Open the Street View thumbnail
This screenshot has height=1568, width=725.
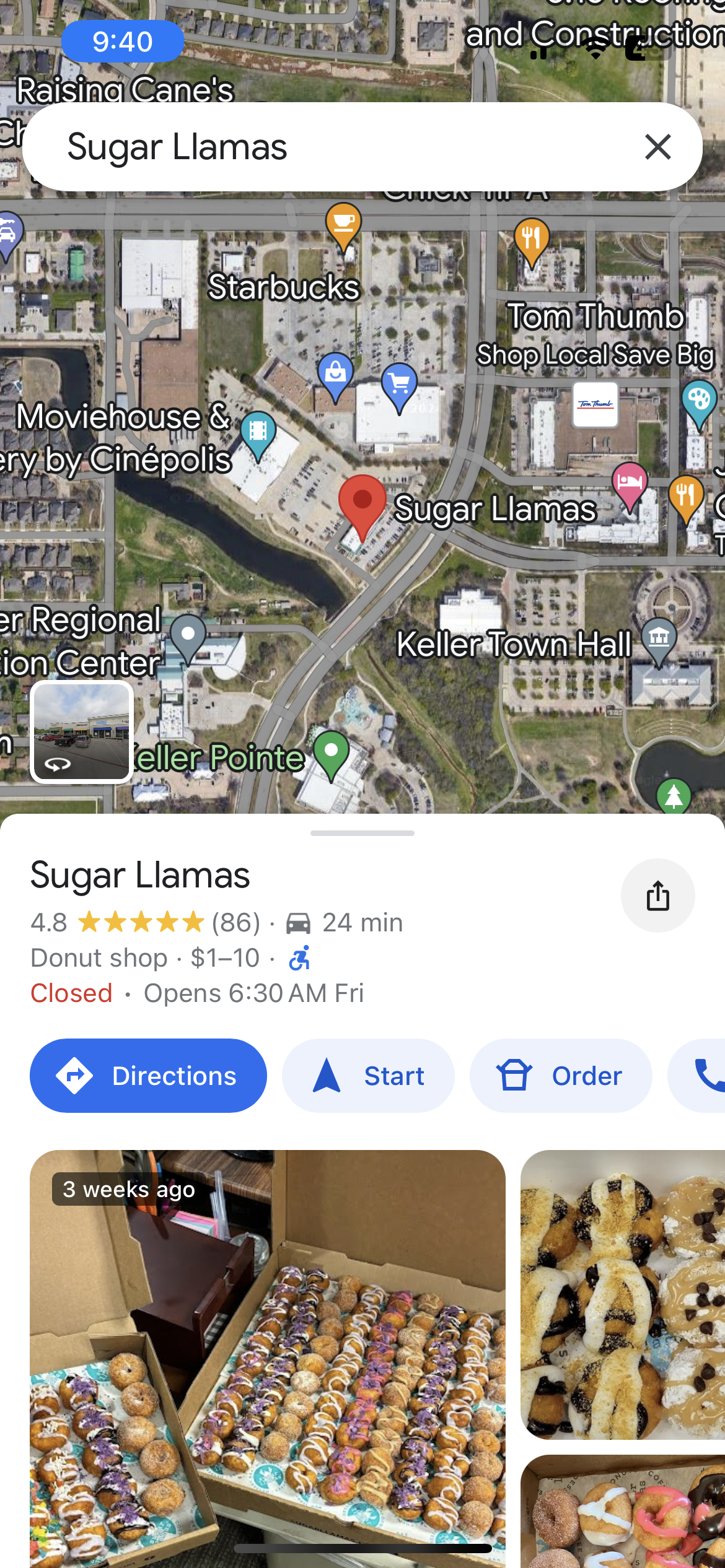[82, 732]
